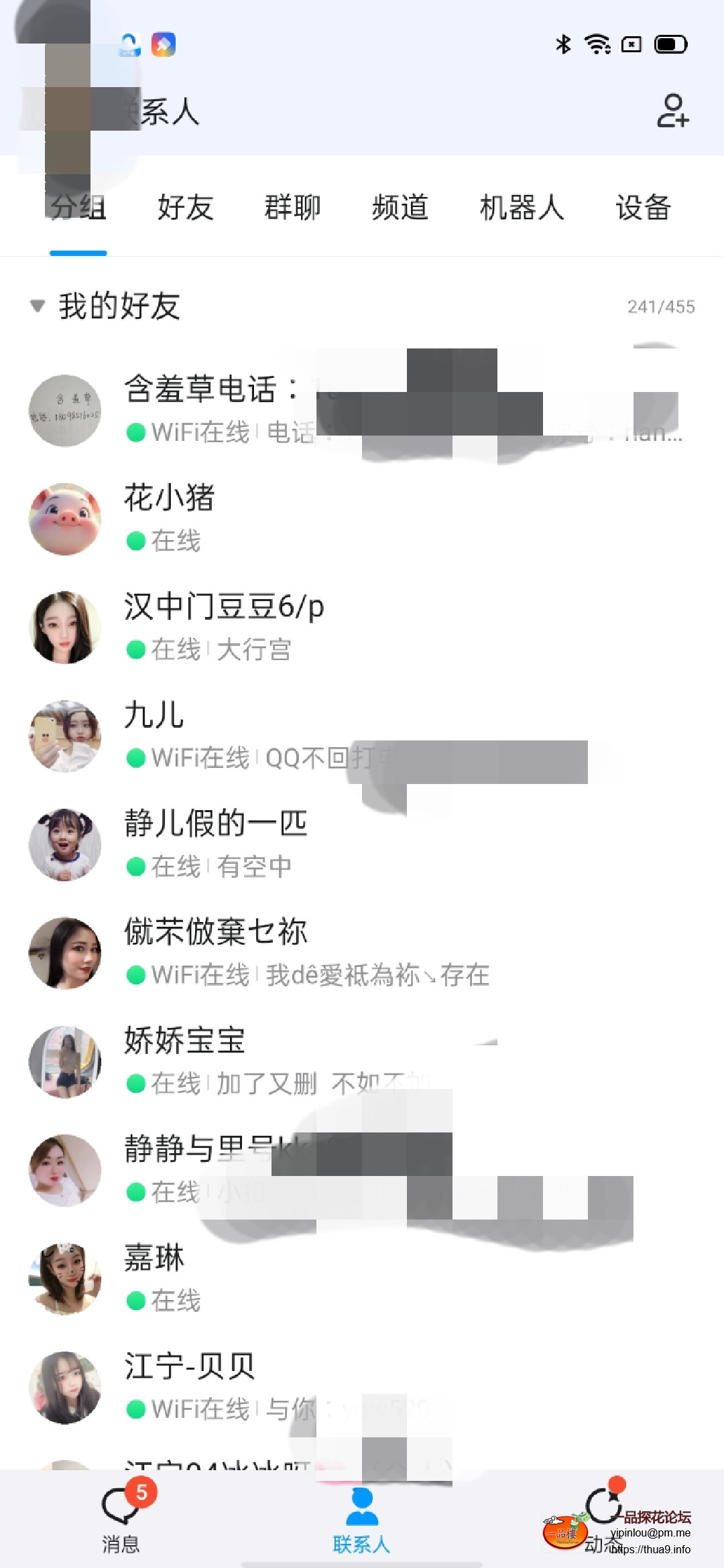Switch to the 群聊 tab
724x1568 pixels.
click(292, 207)
